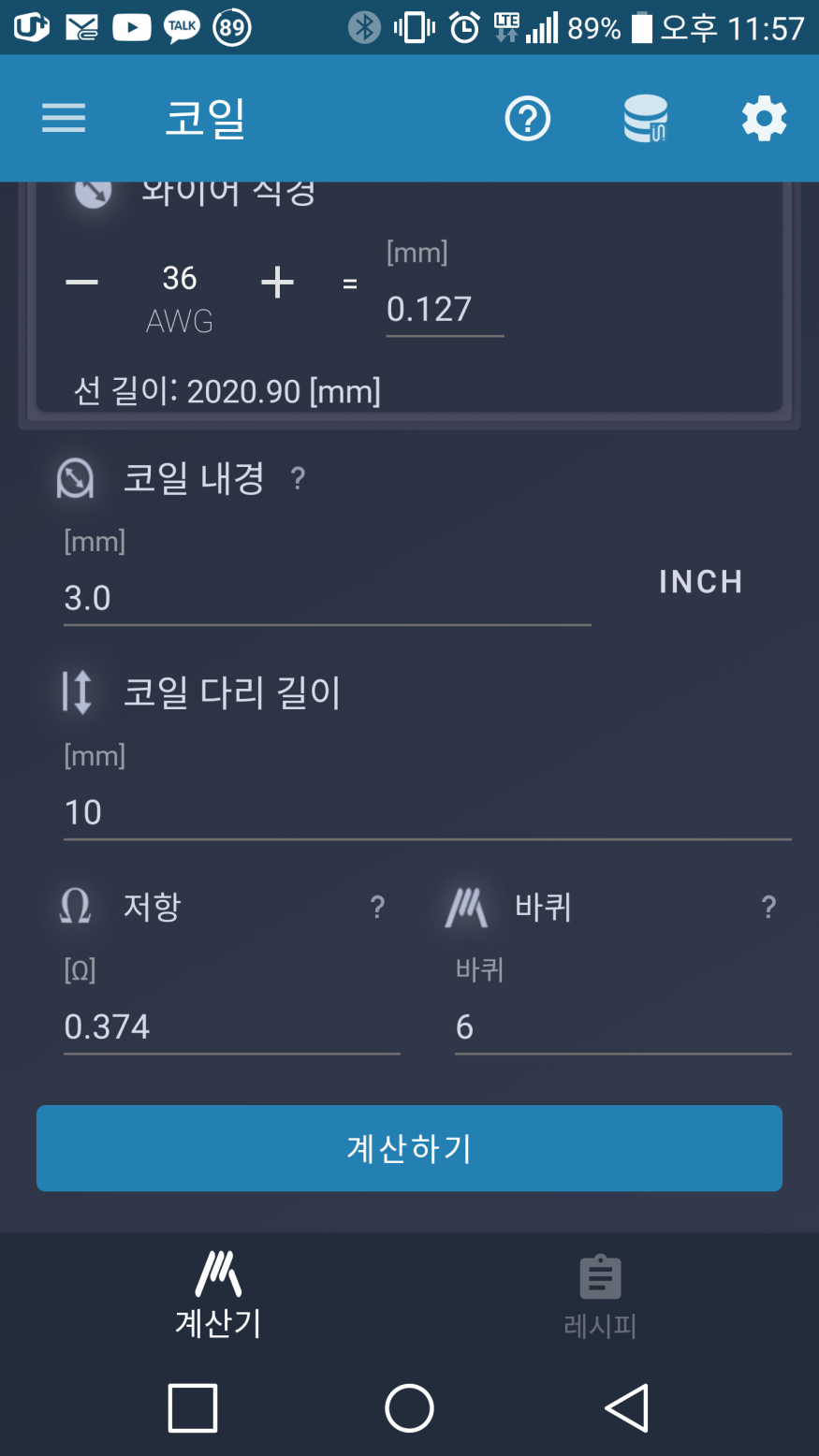Image resolution: width=819 pixels, height=1456 pixels.
Task: Open the settings gear
Action: coord(764,119)
